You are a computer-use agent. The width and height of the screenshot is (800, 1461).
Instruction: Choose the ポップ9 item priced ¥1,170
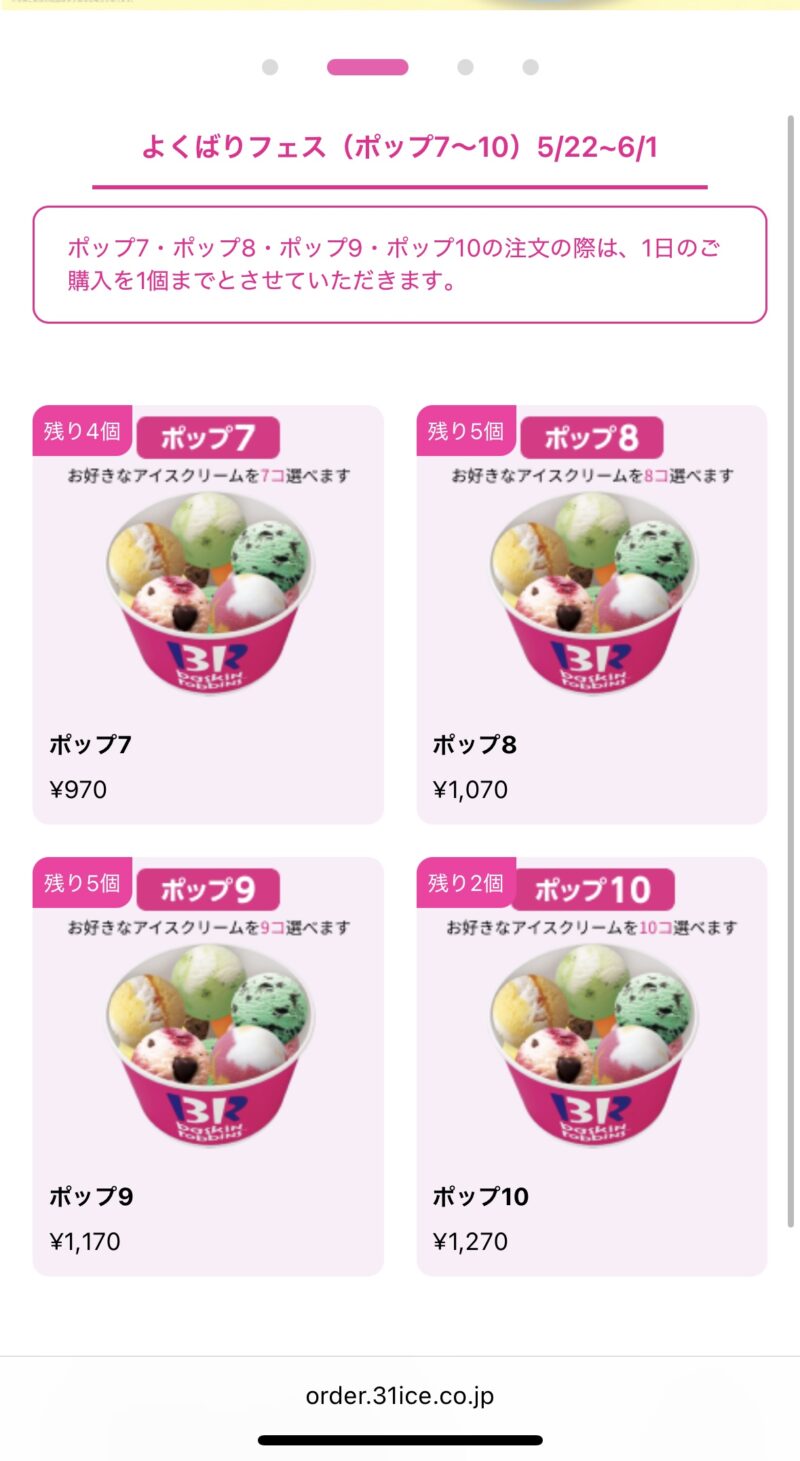coord(208,1066)
